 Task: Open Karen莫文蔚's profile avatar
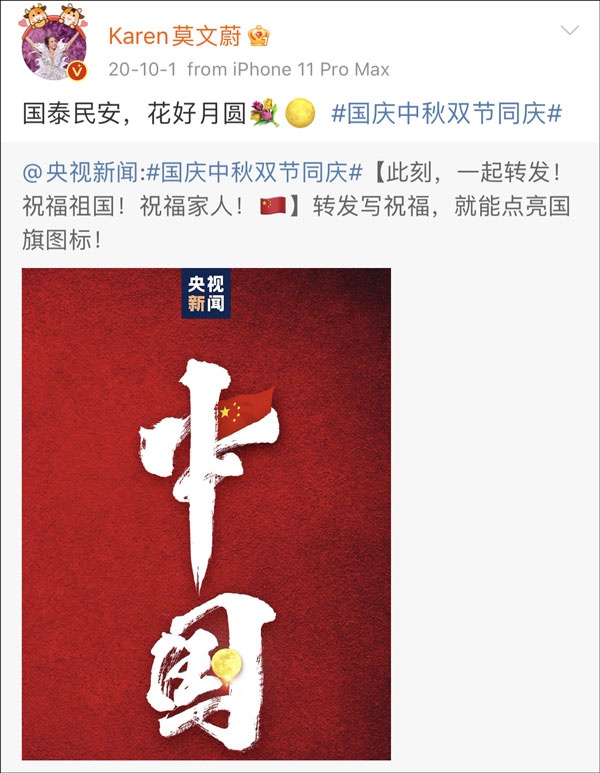[x=54, y=48]
